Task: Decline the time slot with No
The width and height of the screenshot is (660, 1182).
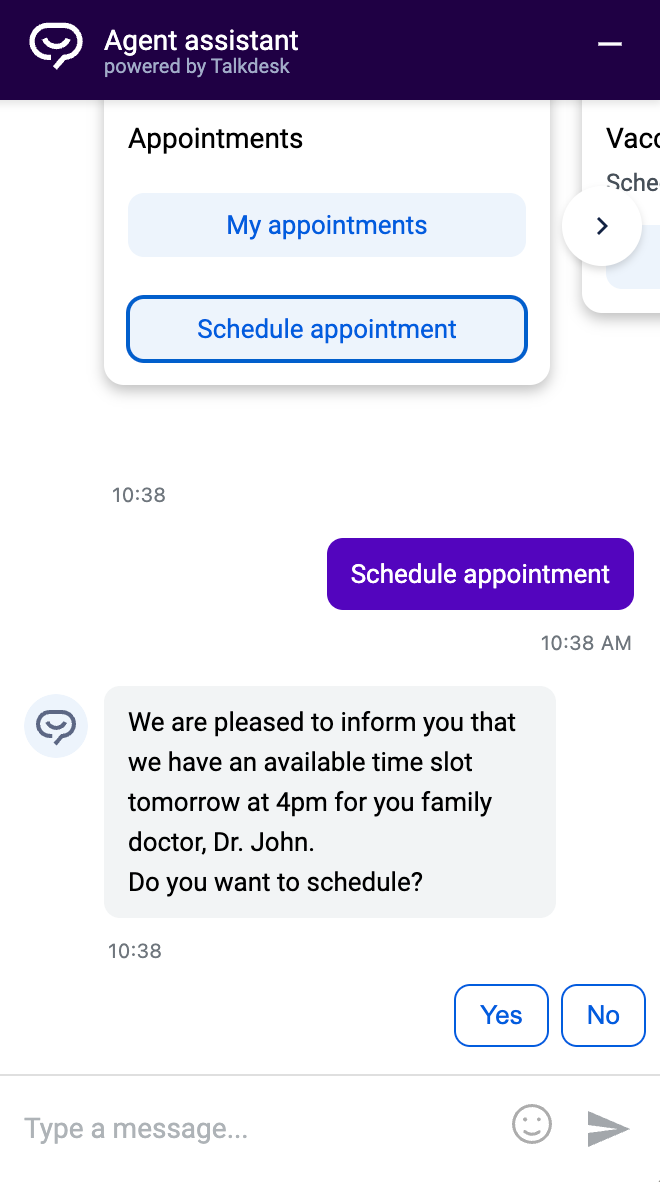Action: [603, 1015]
